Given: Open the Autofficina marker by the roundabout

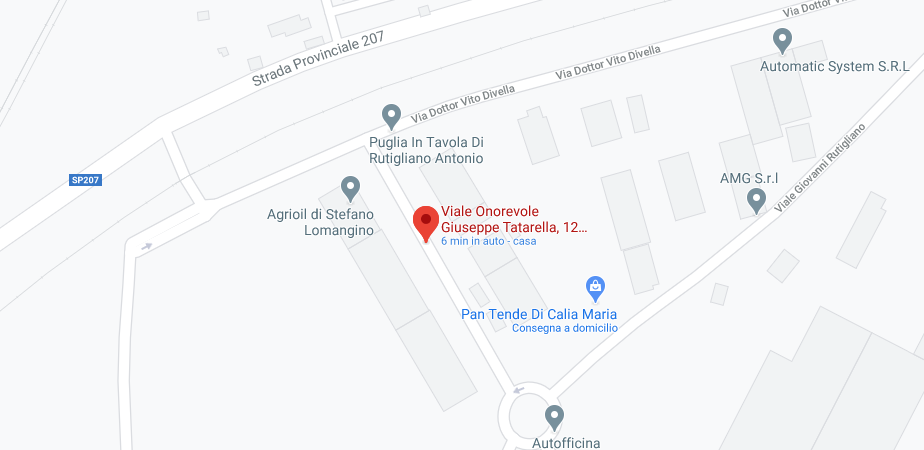Looking at the screenshot, I should [x=554, y=418].
